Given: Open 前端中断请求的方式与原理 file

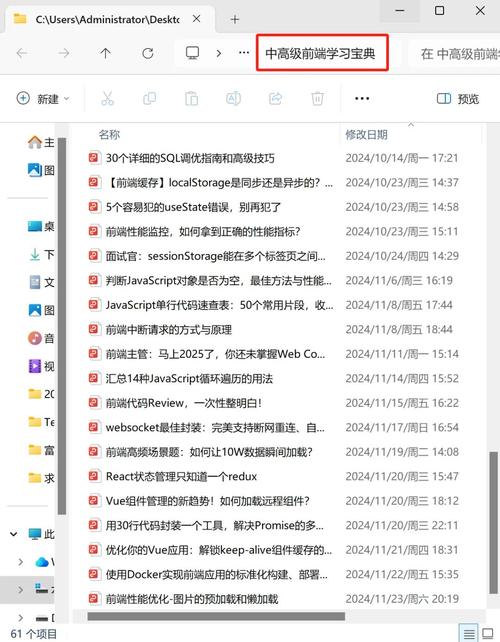Looking at the screenshot, I should coord(169,330).
